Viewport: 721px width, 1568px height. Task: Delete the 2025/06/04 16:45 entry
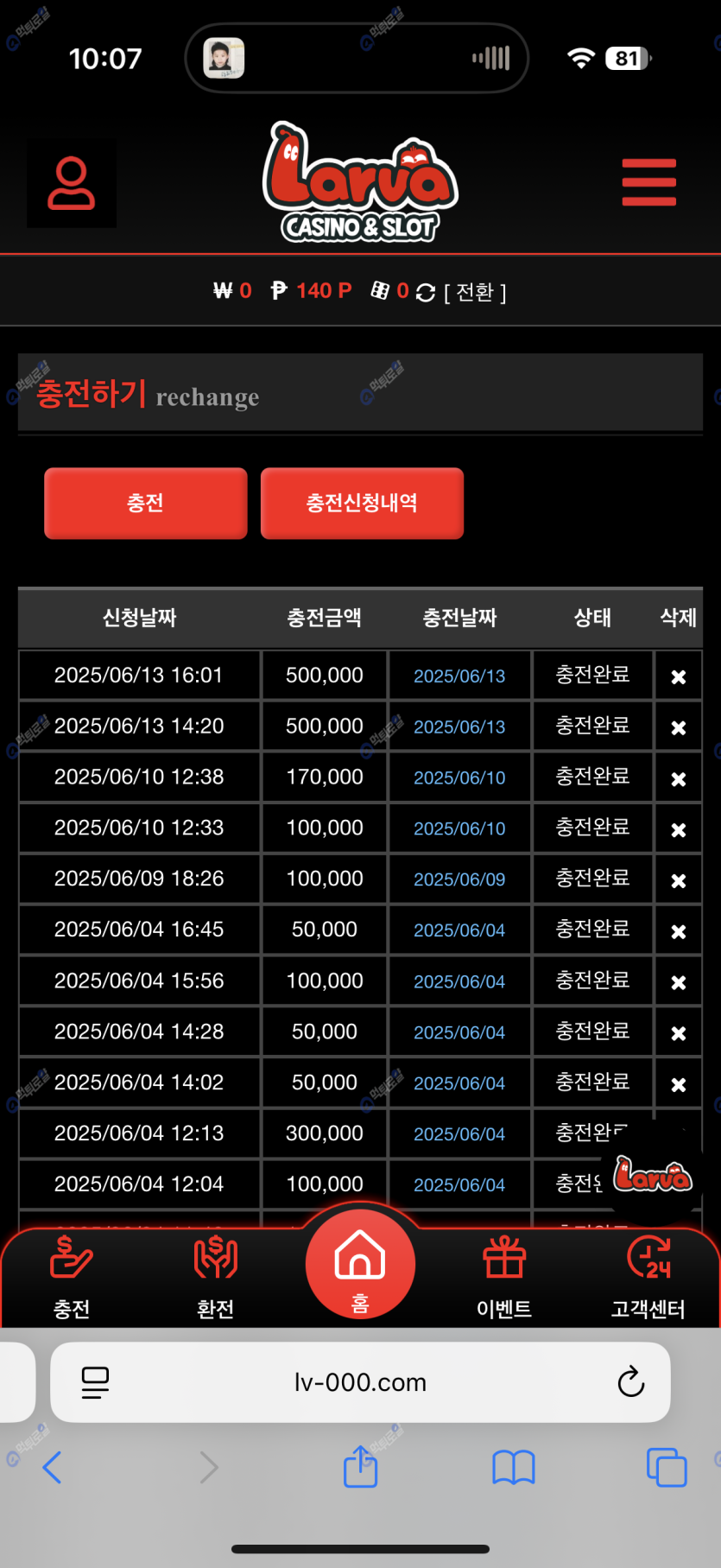679,931
